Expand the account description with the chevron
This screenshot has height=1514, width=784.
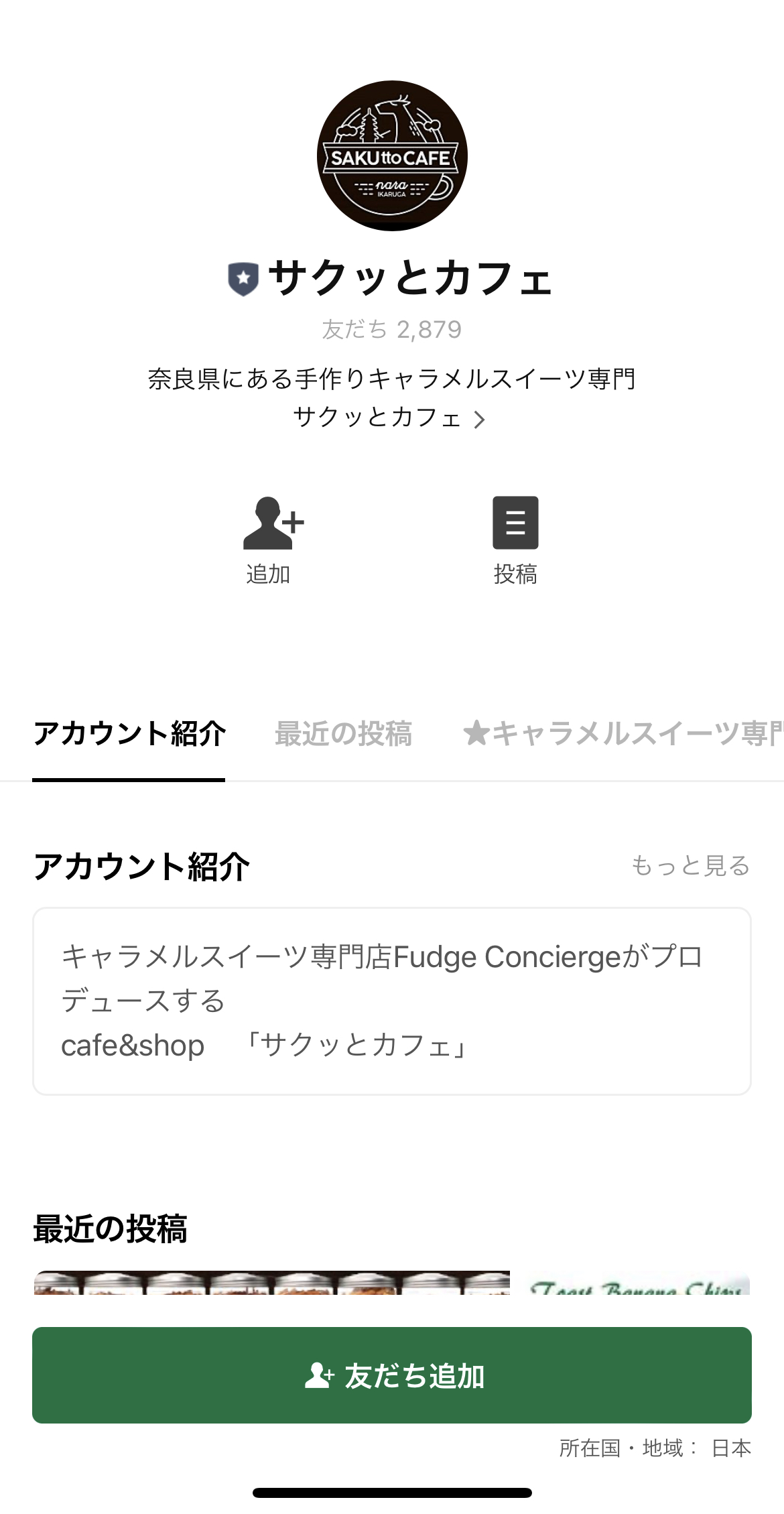pos(480,420)
